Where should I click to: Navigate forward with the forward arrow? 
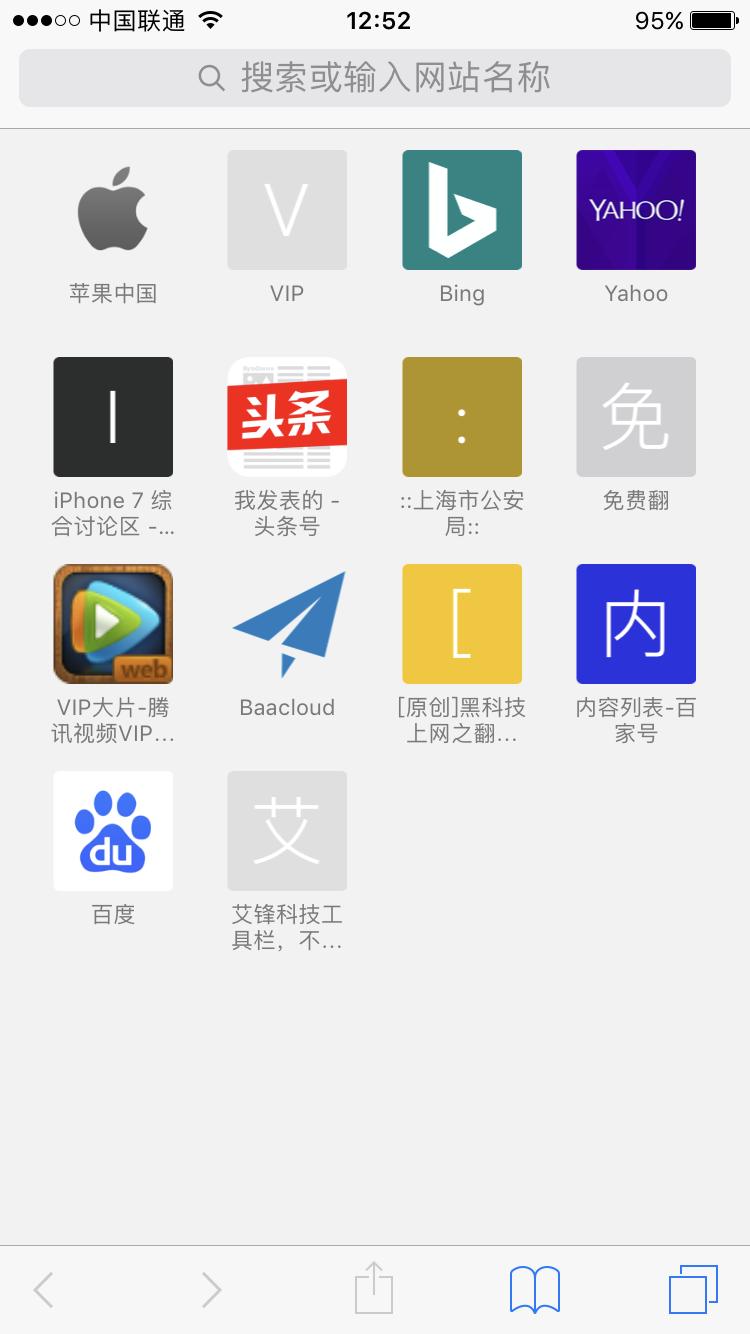click(210, 1289)
